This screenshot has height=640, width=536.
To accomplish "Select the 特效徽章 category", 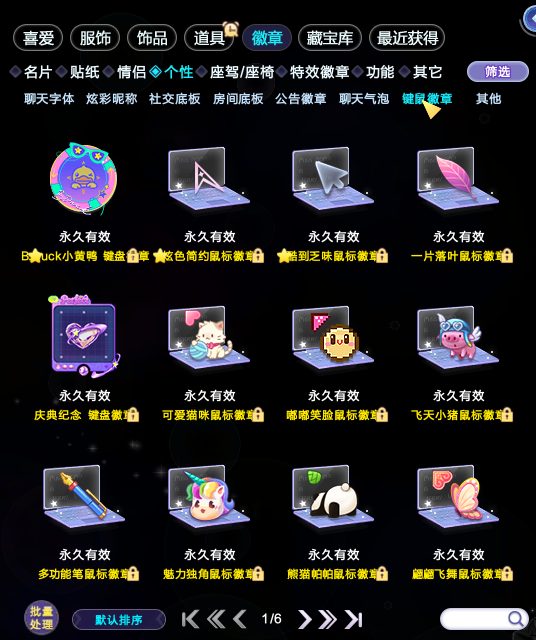I will [x=319, y=72].
